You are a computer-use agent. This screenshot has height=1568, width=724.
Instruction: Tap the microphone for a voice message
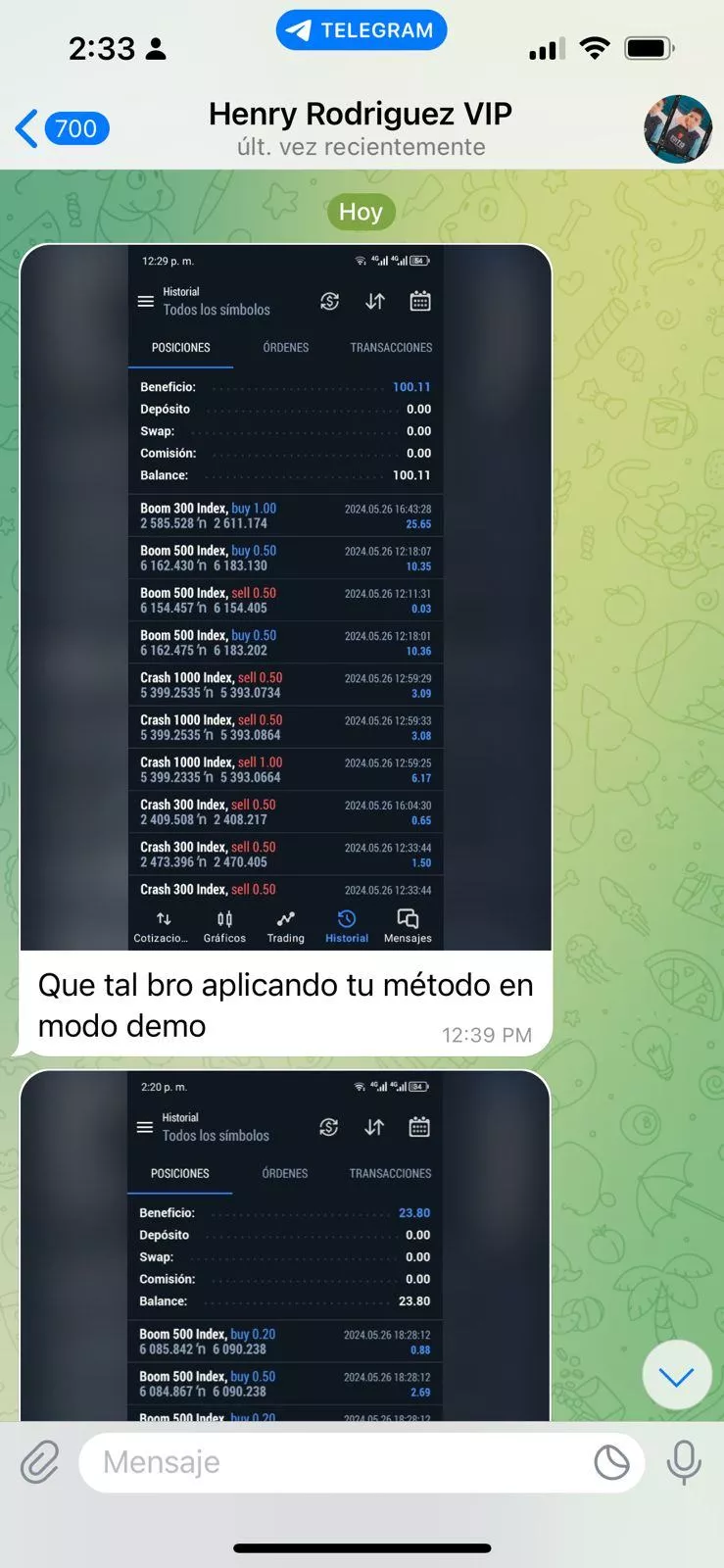684,1463
